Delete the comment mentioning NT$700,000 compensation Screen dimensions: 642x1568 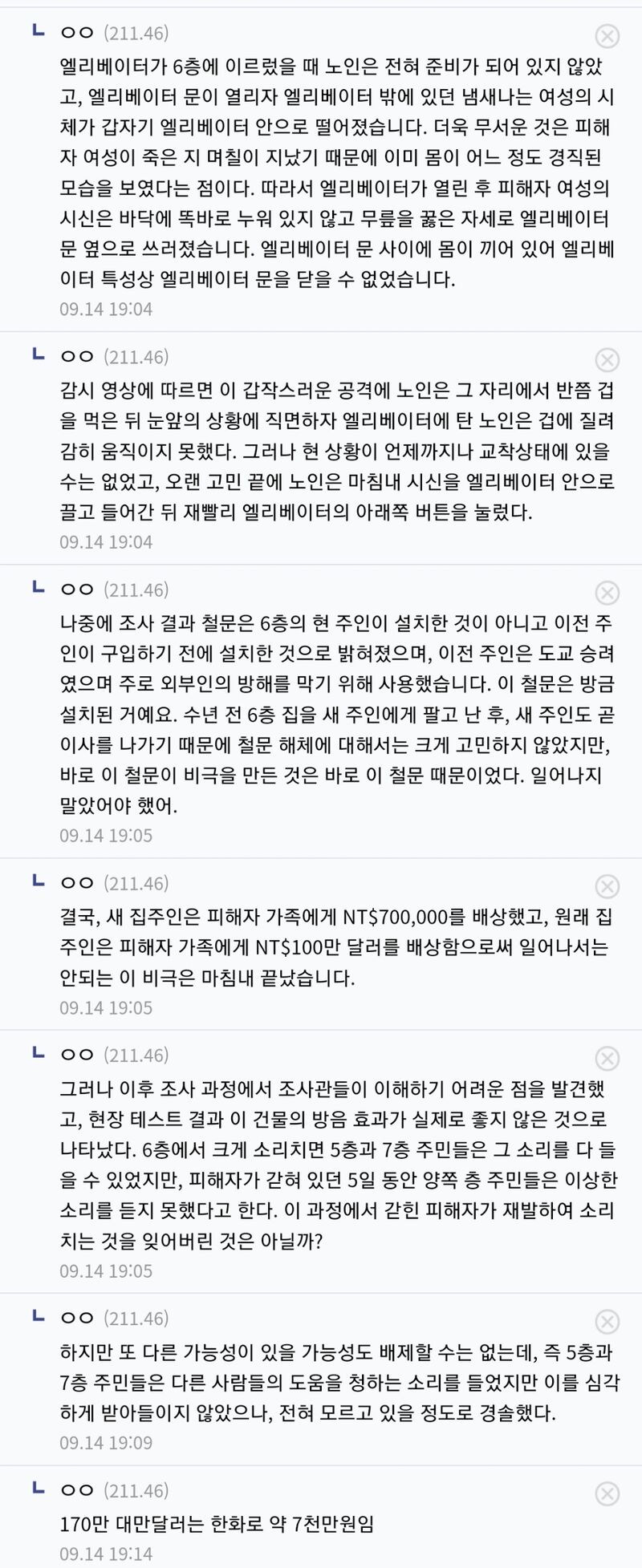[x=607, y=886]
